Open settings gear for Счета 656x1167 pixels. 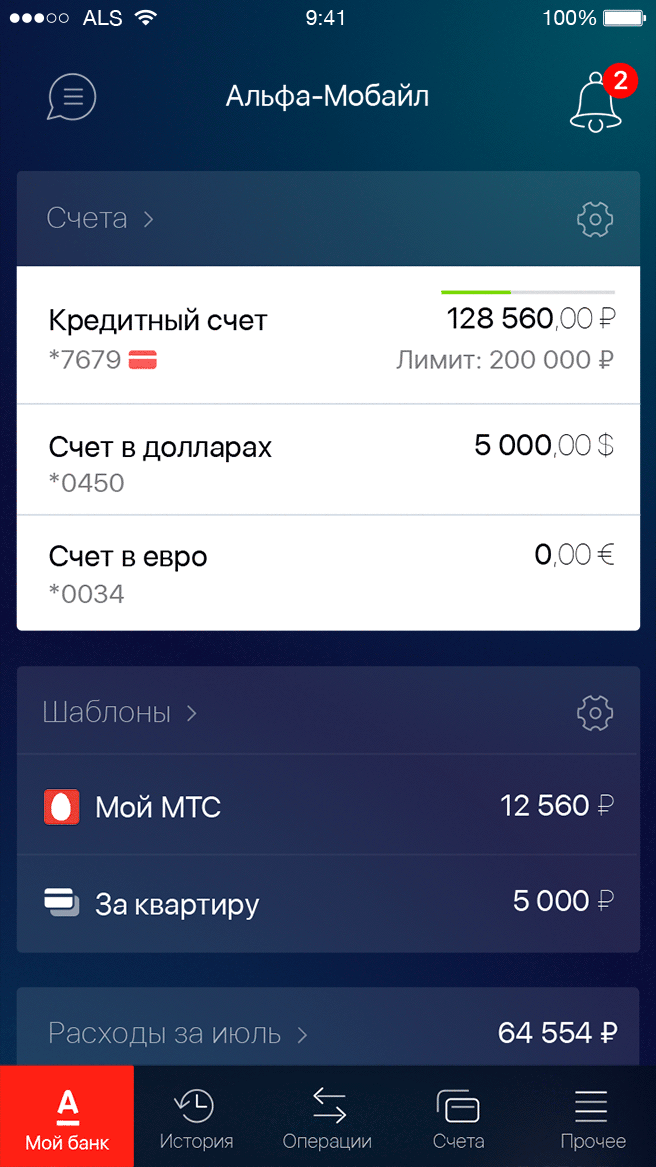pos(595,218)
